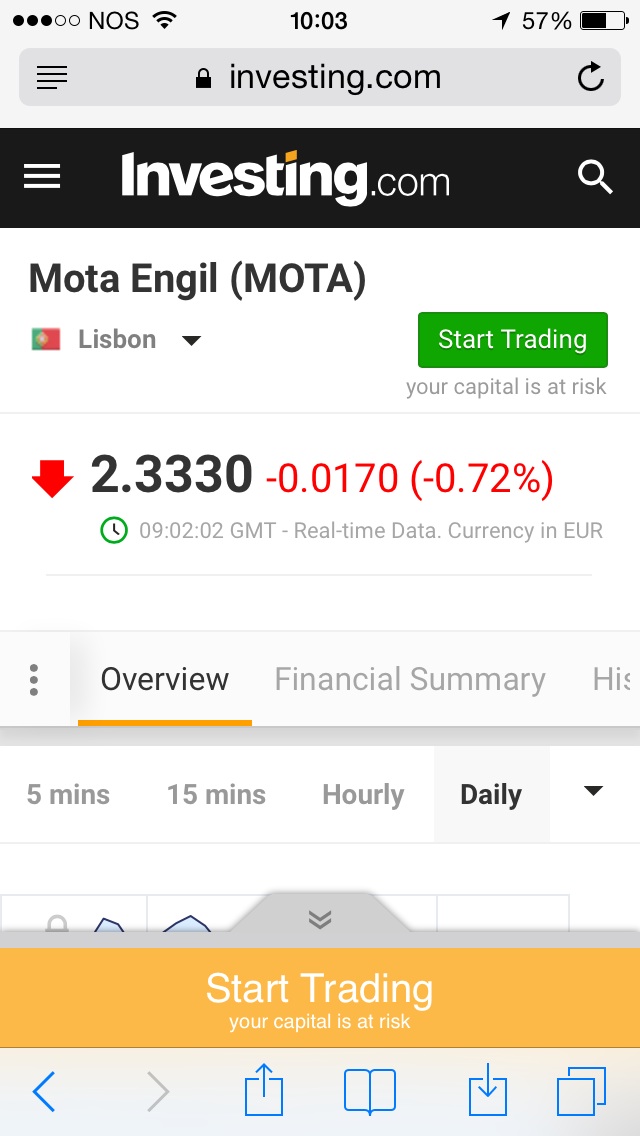Select the 15 mins chart interval
This screenshot has width=640, height=1136.
point(216,795)
